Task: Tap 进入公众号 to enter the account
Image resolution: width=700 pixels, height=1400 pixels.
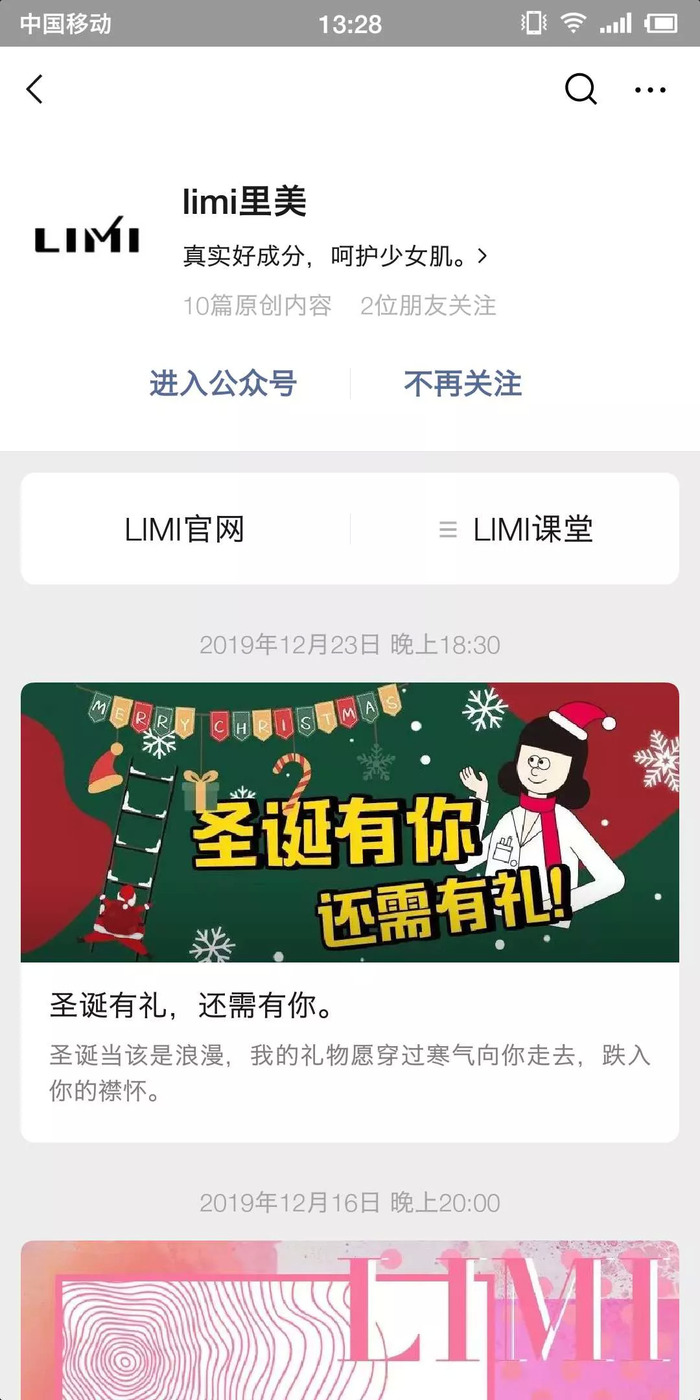Action: coord(223,384)
